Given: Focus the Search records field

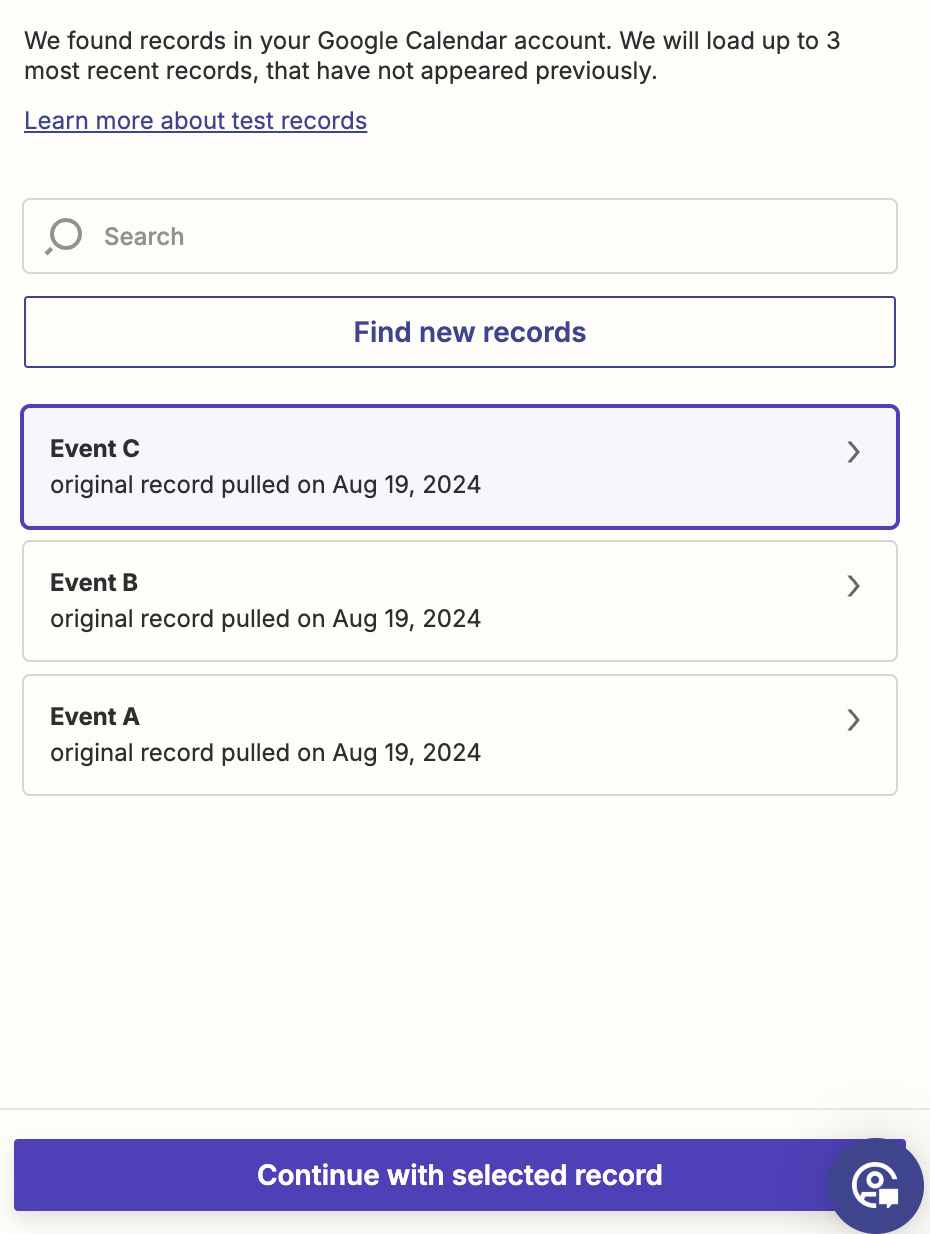Looking at the screenshot, I should [480, 237].
